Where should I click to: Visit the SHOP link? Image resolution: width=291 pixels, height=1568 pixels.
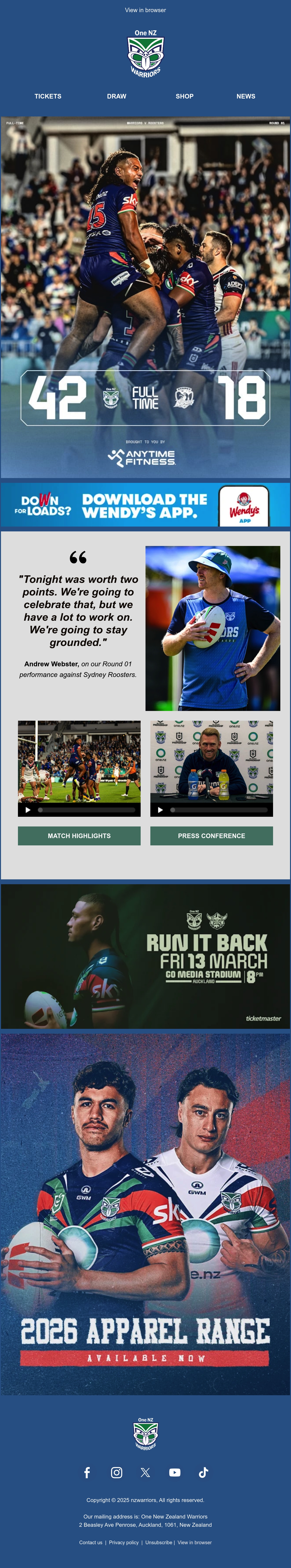185,96
